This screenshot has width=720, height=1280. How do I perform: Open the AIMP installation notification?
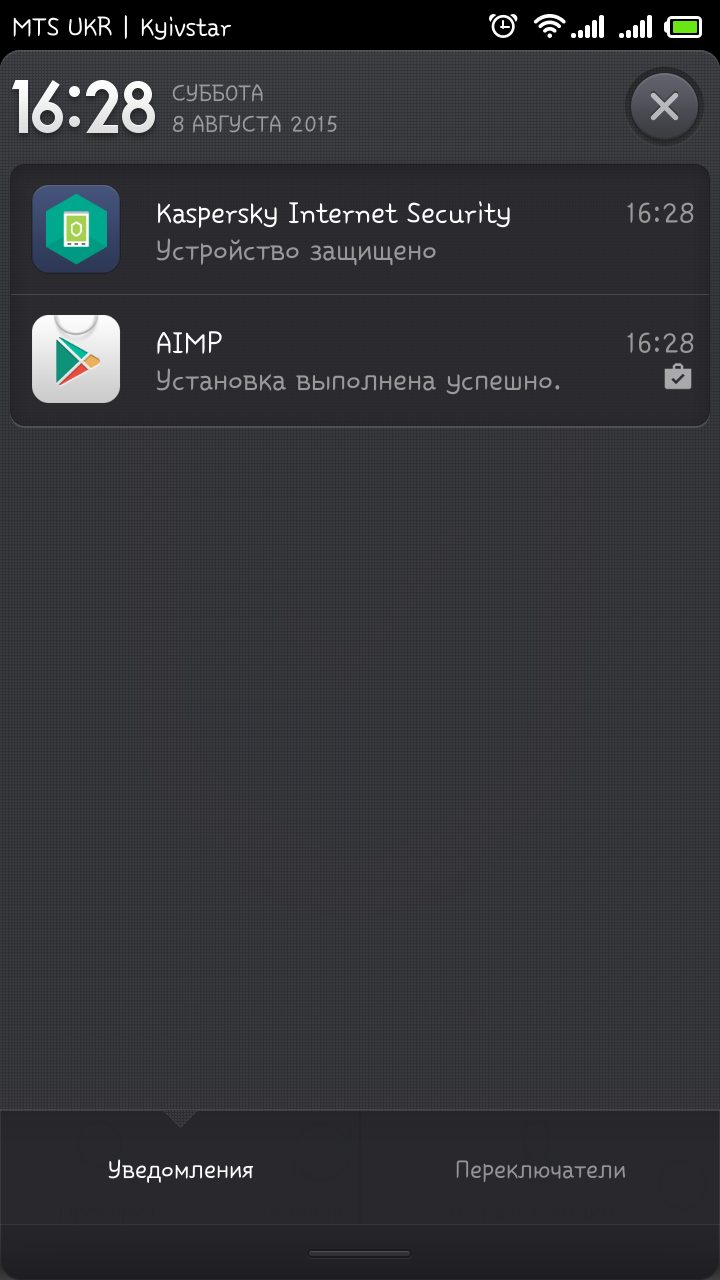click(360, 361)
